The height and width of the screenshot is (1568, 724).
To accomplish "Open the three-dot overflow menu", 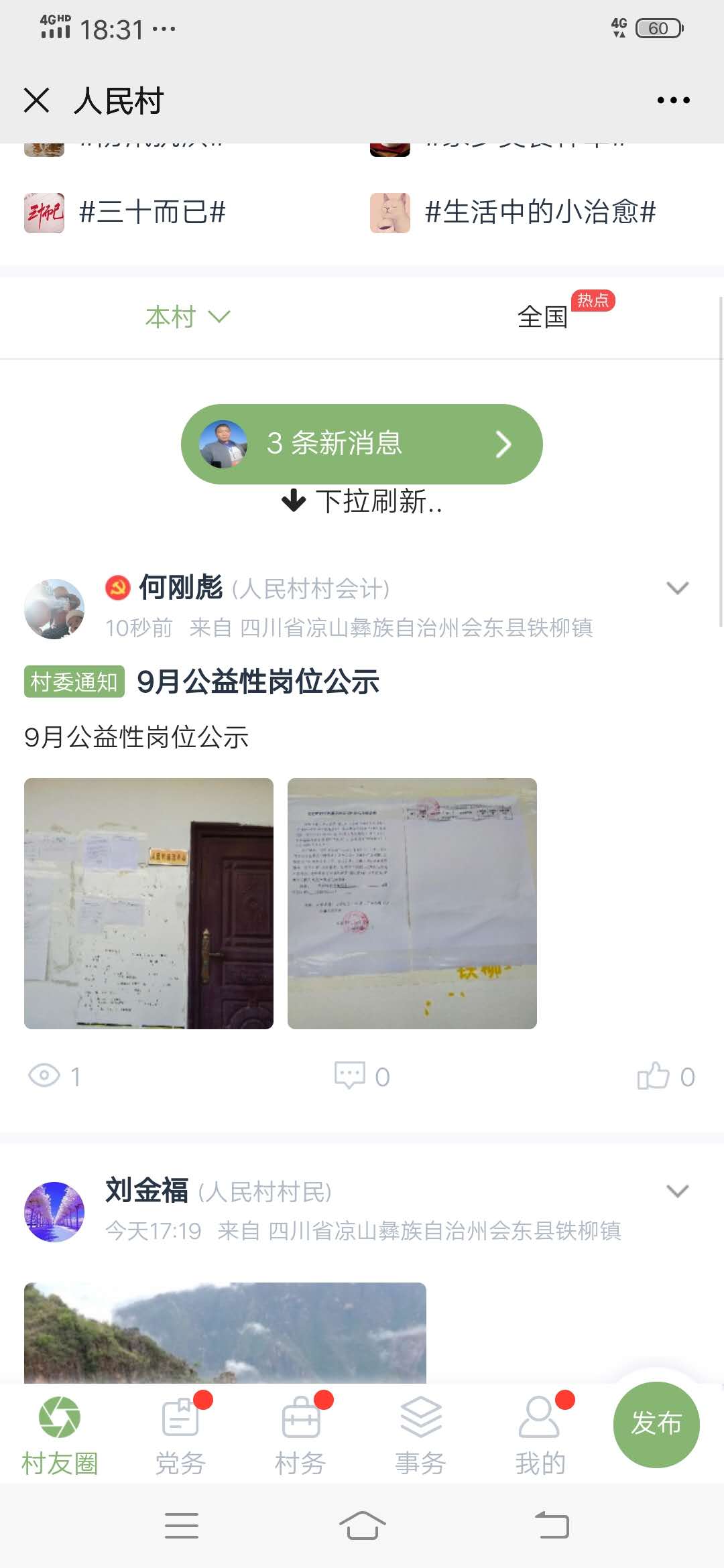I will 673,101.
